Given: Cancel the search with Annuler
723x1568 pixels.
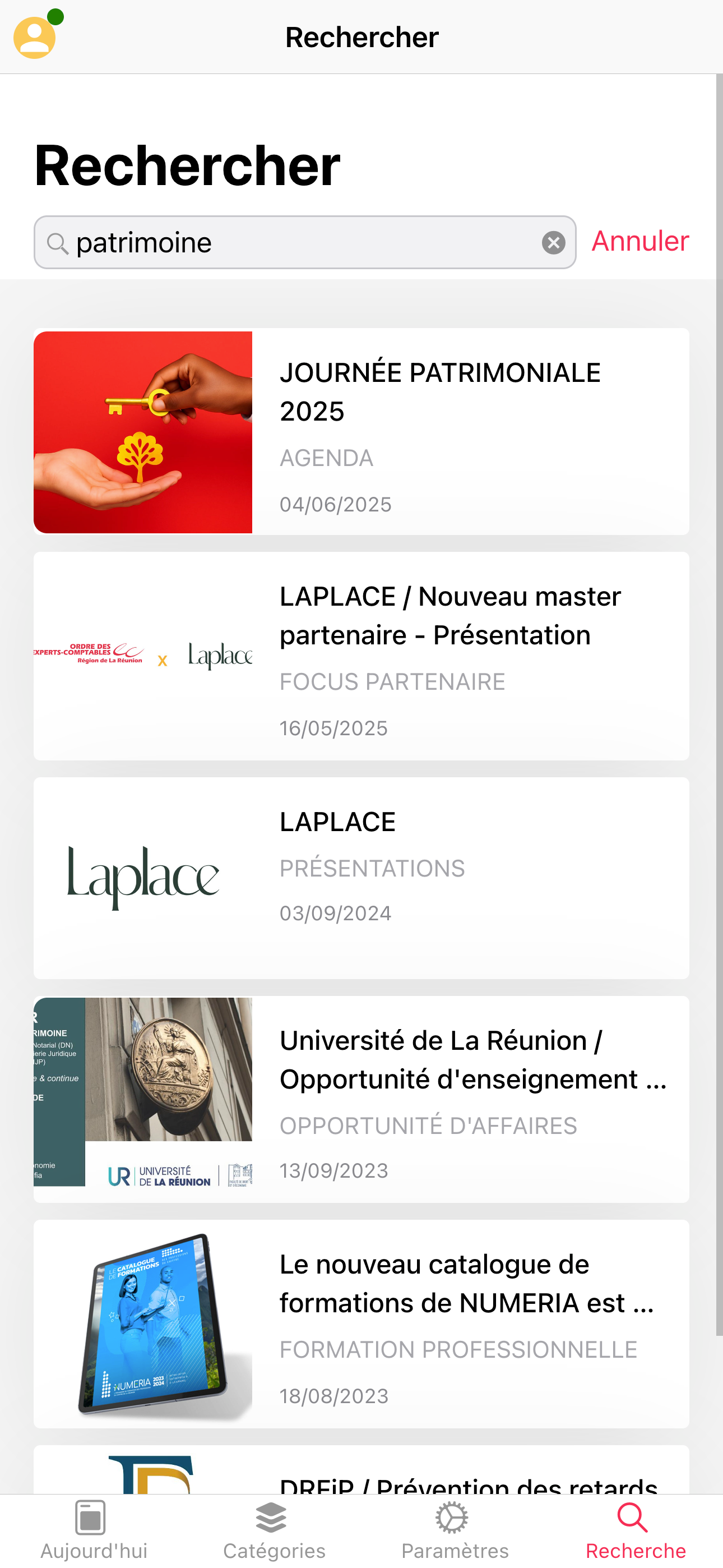Looking at the screenshot, I should tap(639, 241).
